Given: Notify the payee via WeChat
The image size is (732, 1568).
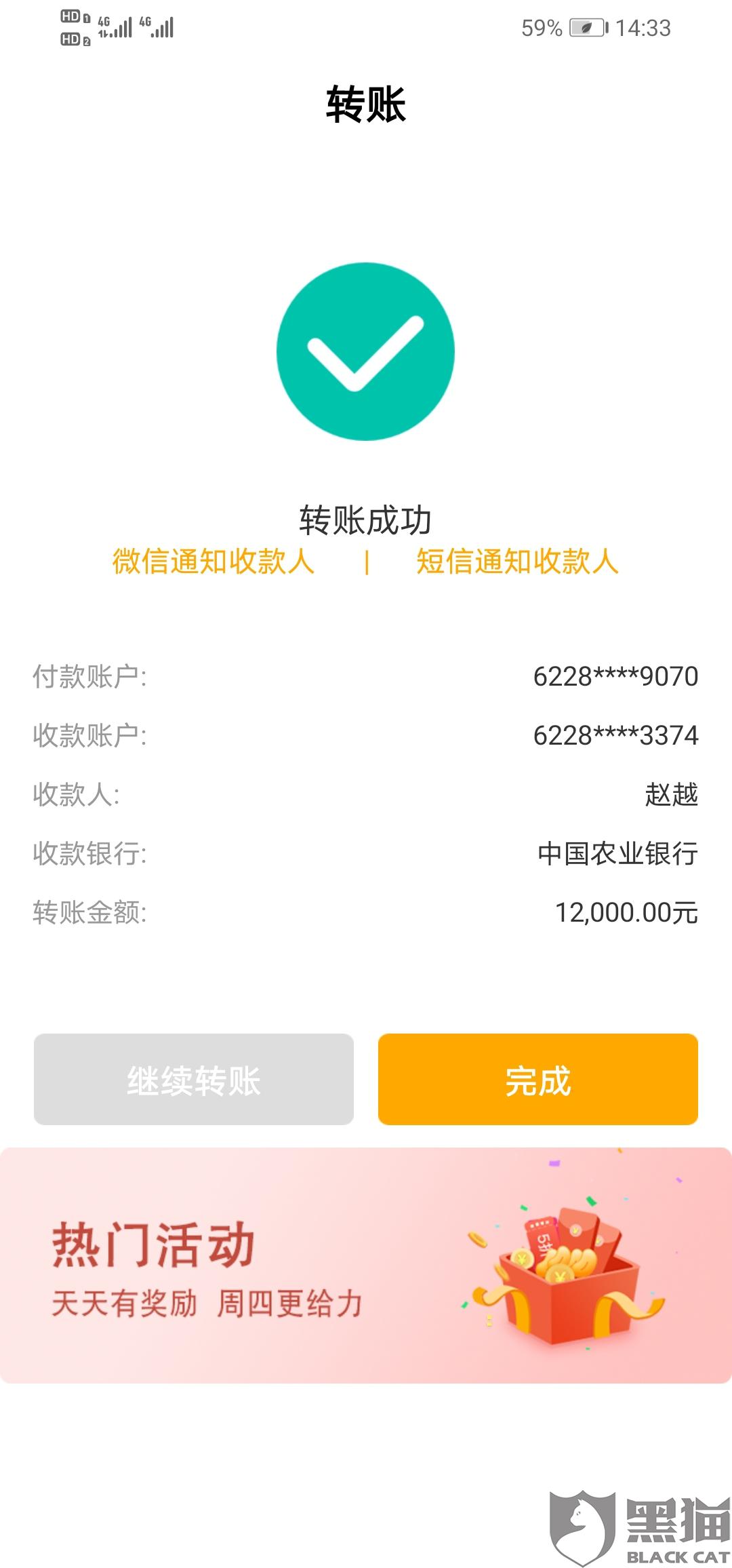Looking at the screenshot, I should tap(213, 562).
